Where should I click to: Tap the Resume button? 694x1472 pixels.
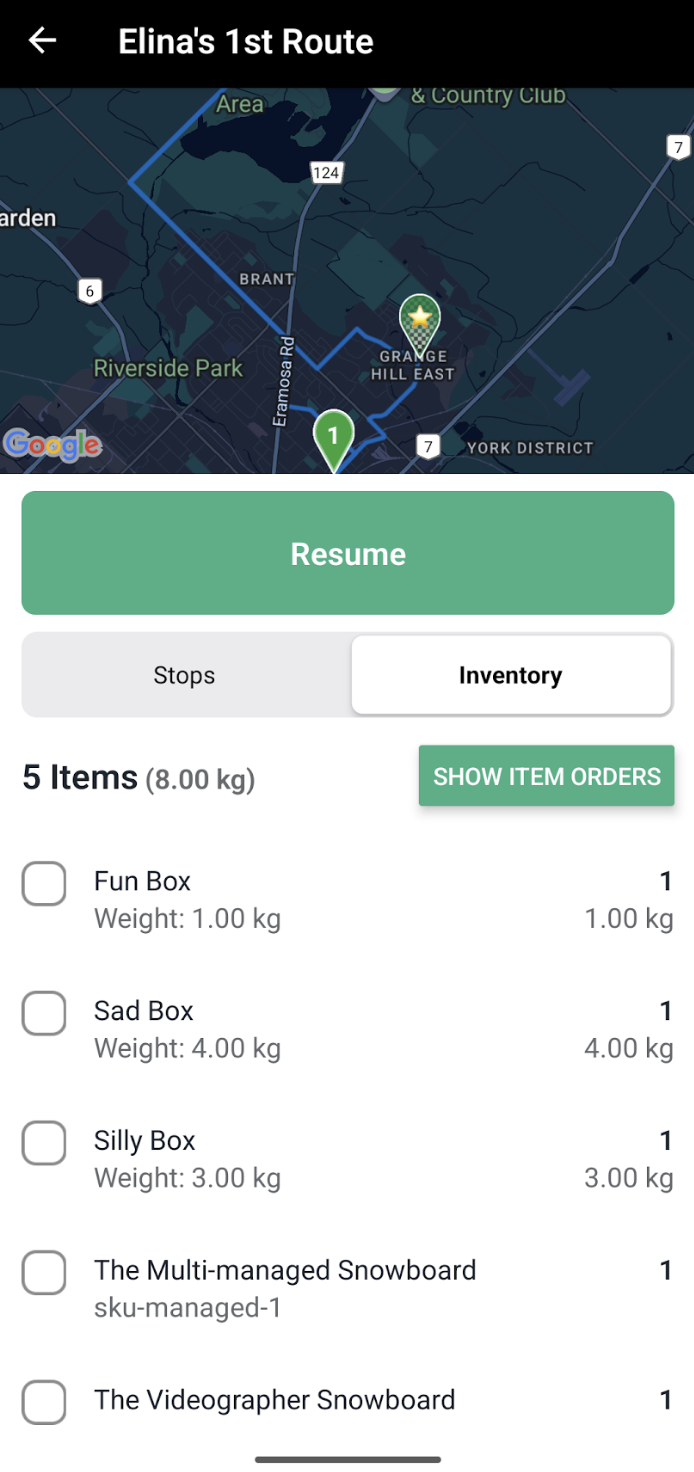point(348,553)
